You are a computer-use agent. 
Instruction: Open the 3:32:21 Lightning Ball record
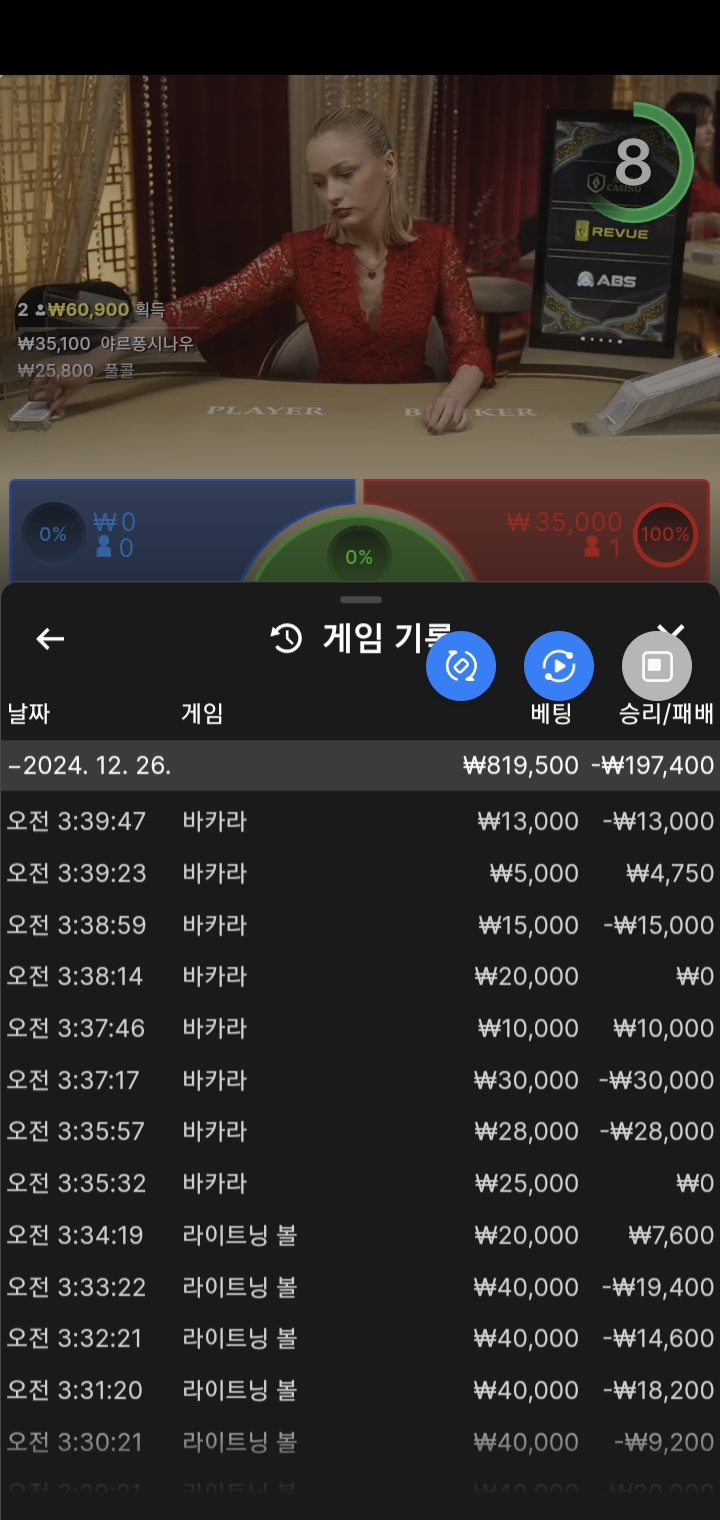[x=360, y=1338]
